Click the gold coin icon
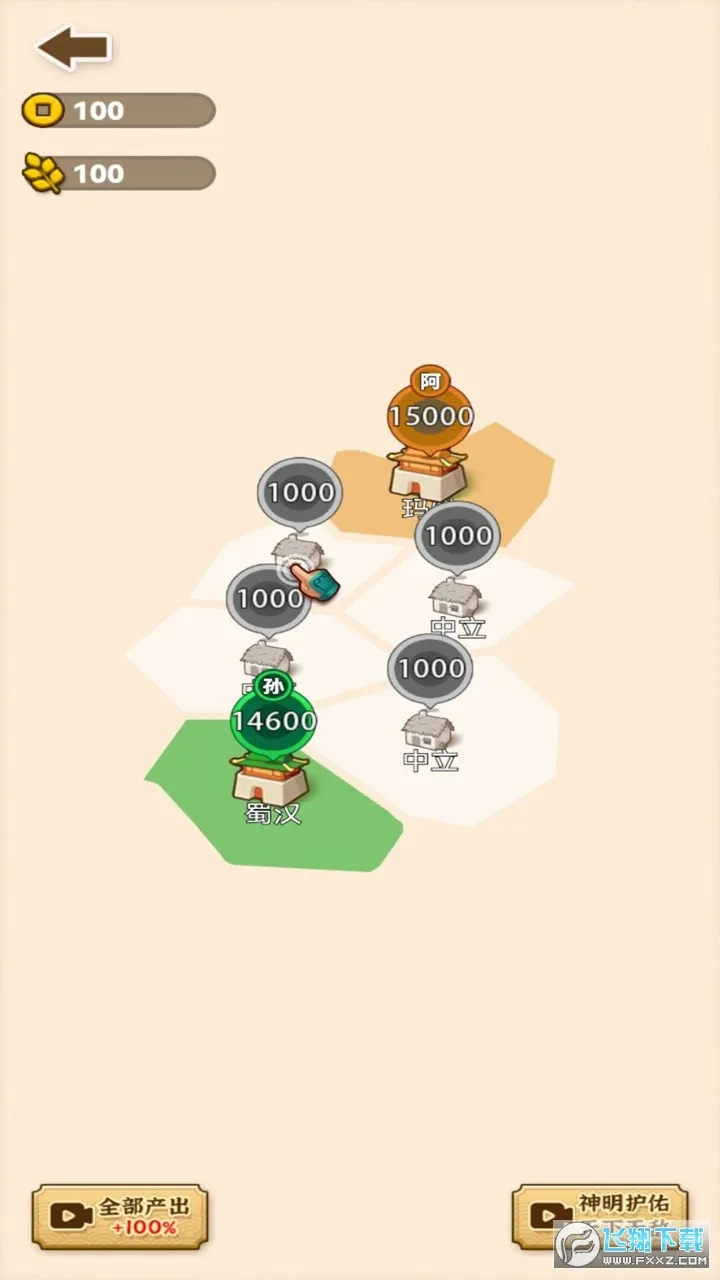The width and height of the screenshot is (720, 1280). click(44, 110)
